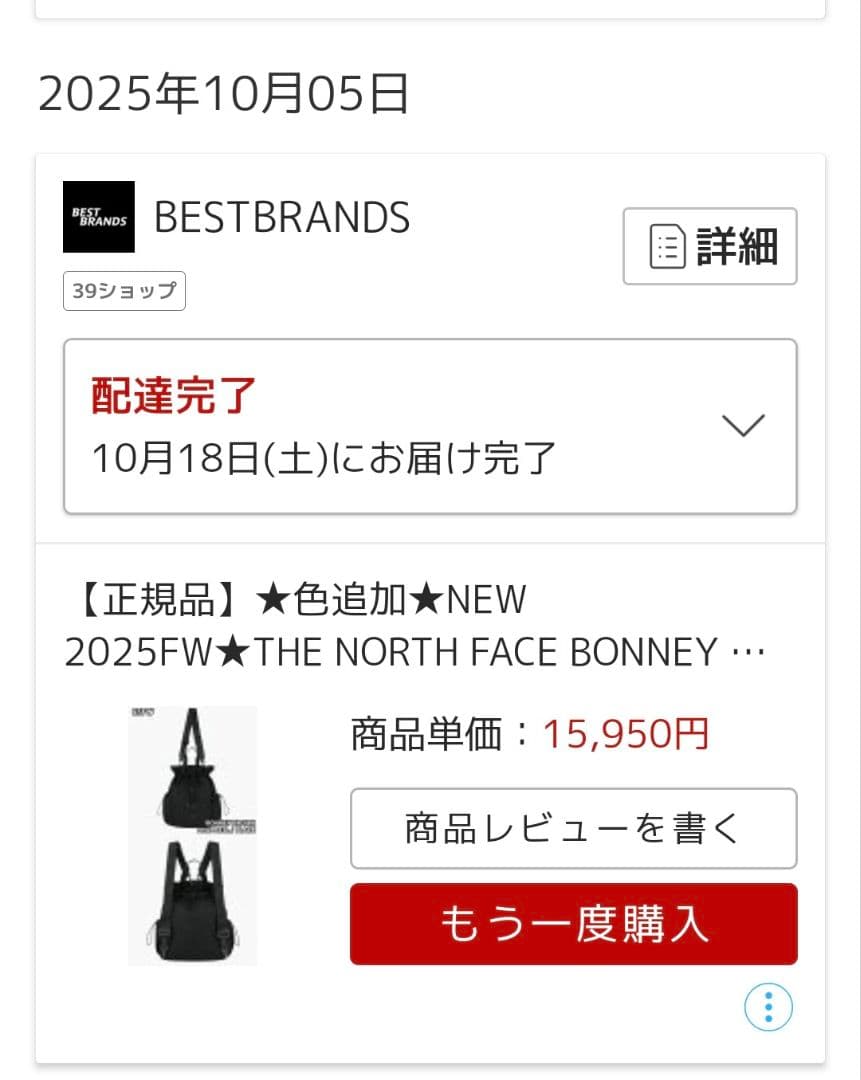Click the item price 15,950円
Viewport: 861px width, 1080px height.
[x=625, y=733]
